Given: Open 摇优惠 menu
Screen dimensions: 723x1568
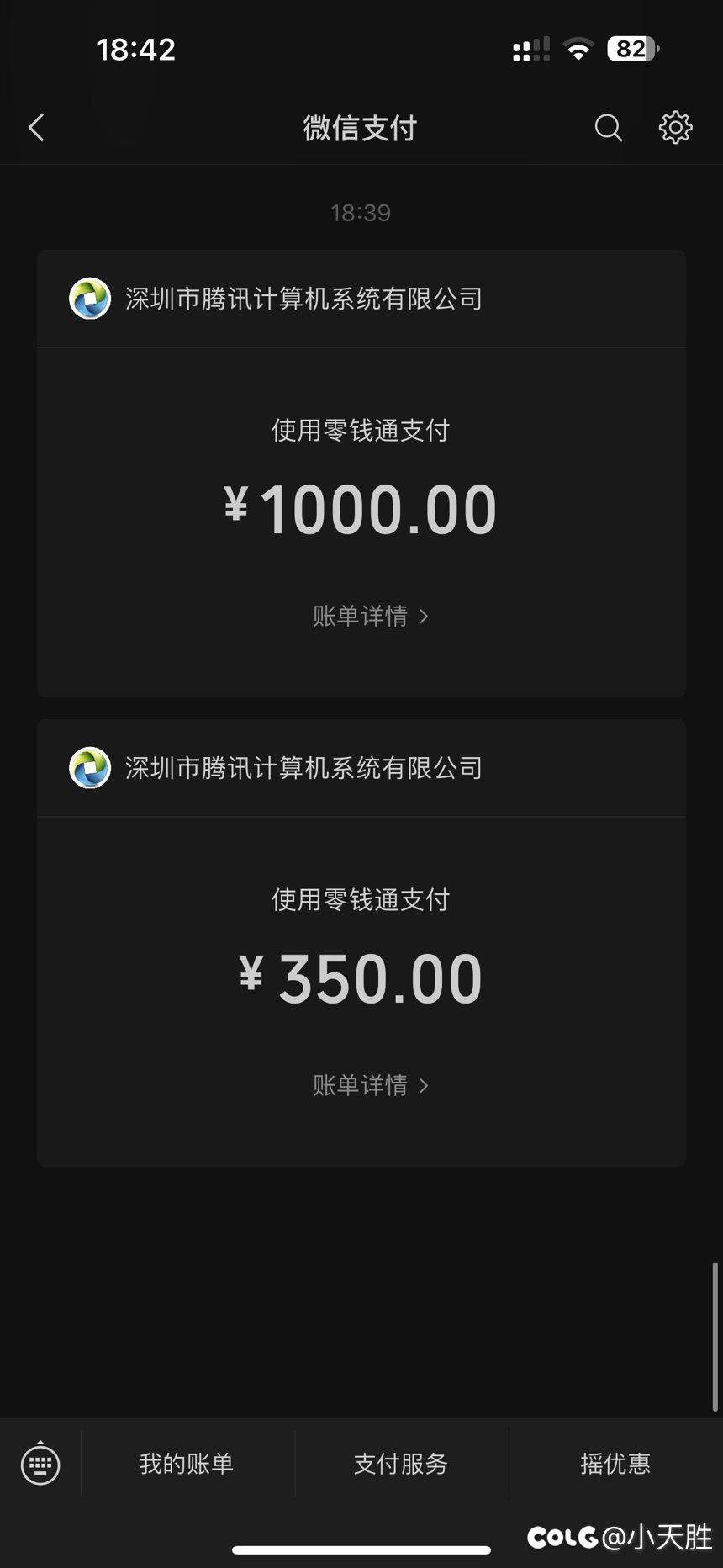Looking at the screenshot, I should (x=615, y=1464).
